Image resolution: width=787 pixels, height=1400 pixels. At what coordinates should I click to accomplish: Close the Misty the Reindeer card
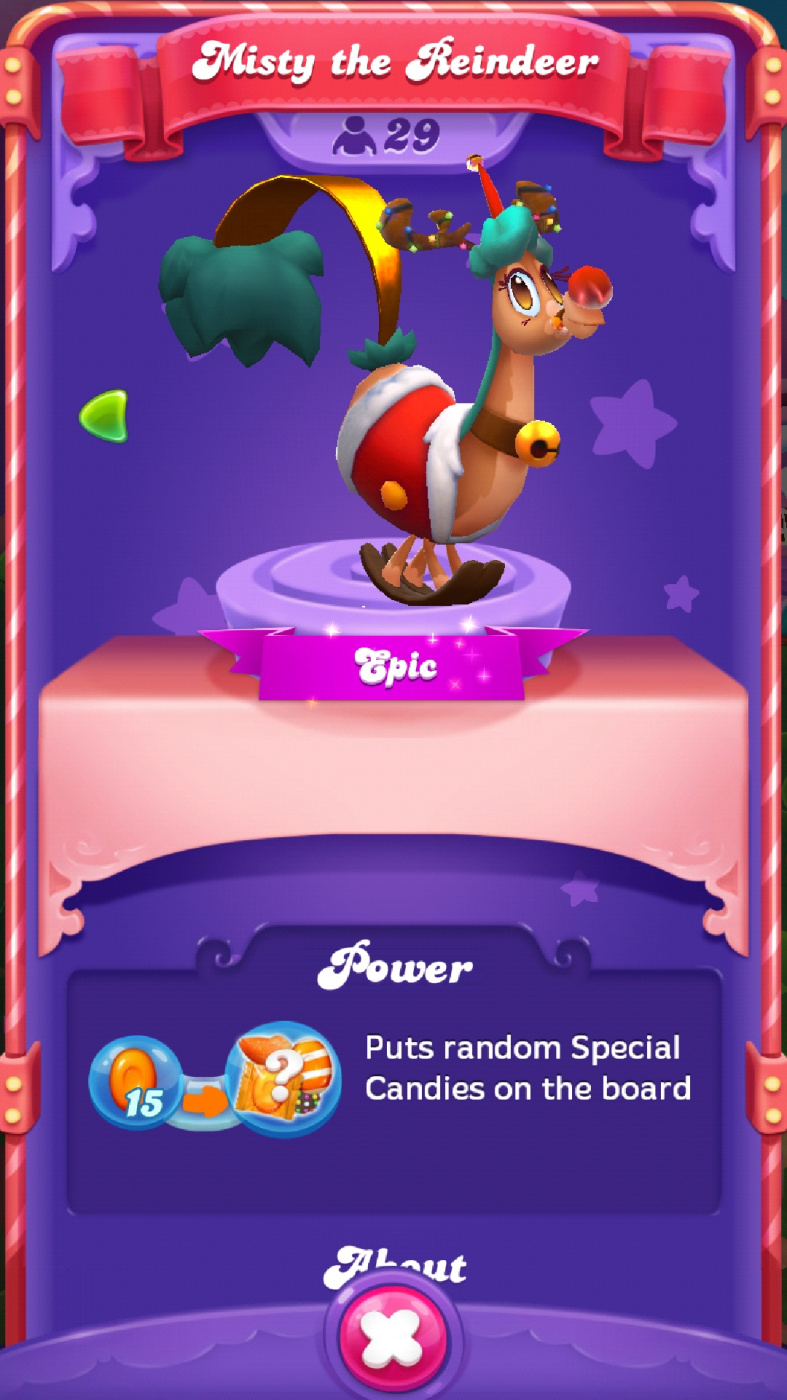(x=393, y=1338)
